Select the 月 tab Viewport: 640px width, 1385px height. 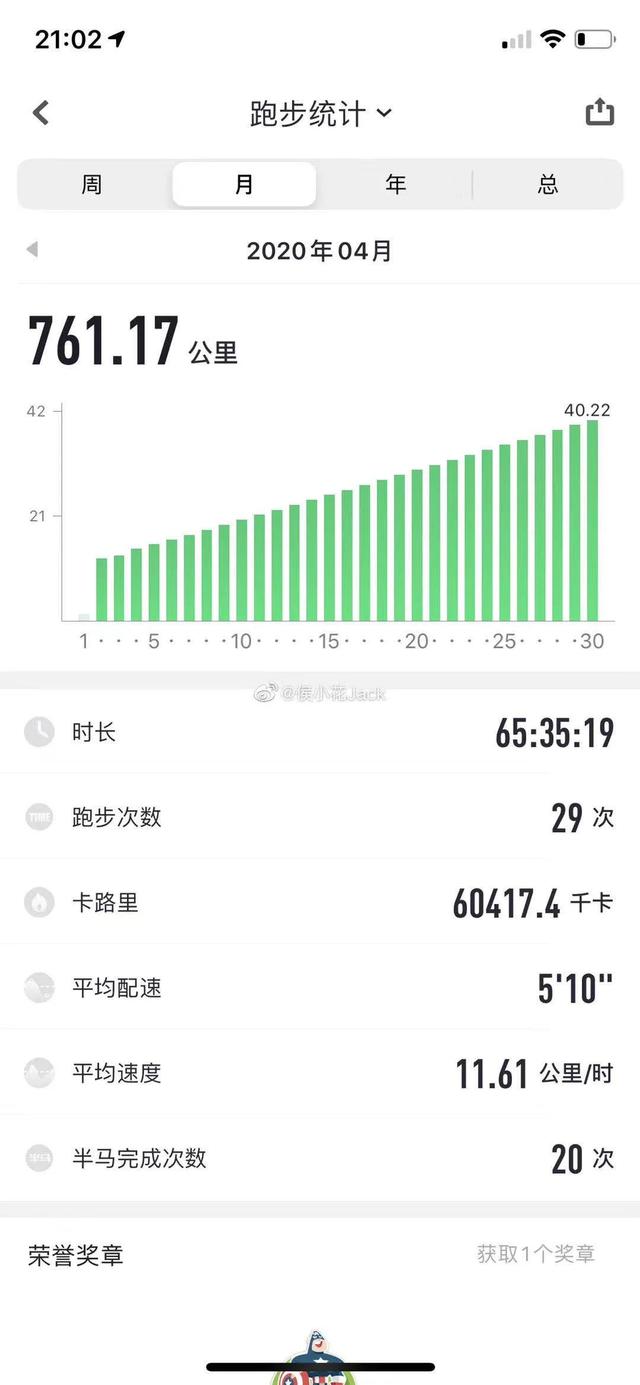click(x=244, y=185)
